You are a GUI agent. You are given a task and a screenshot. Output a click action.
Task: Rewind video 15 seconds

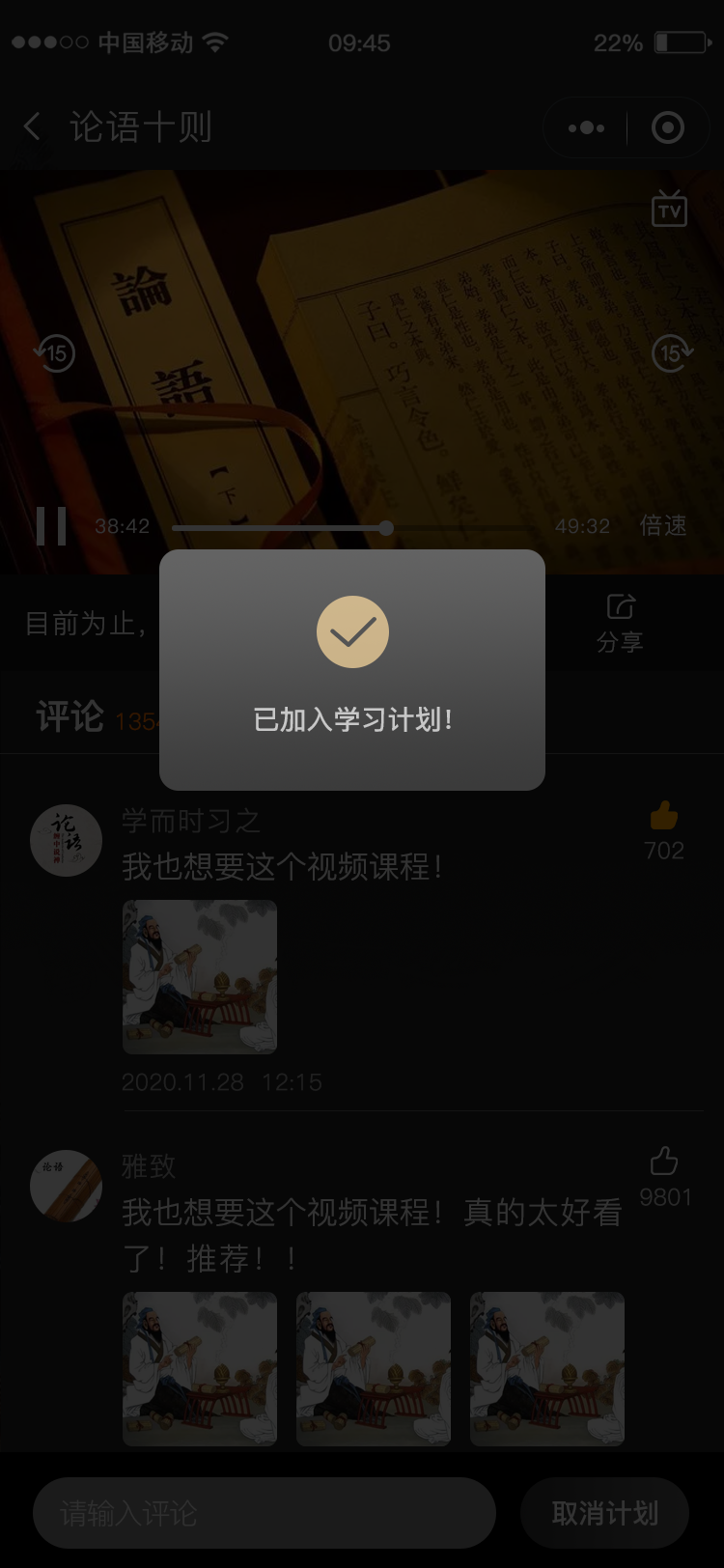point(55,353)
